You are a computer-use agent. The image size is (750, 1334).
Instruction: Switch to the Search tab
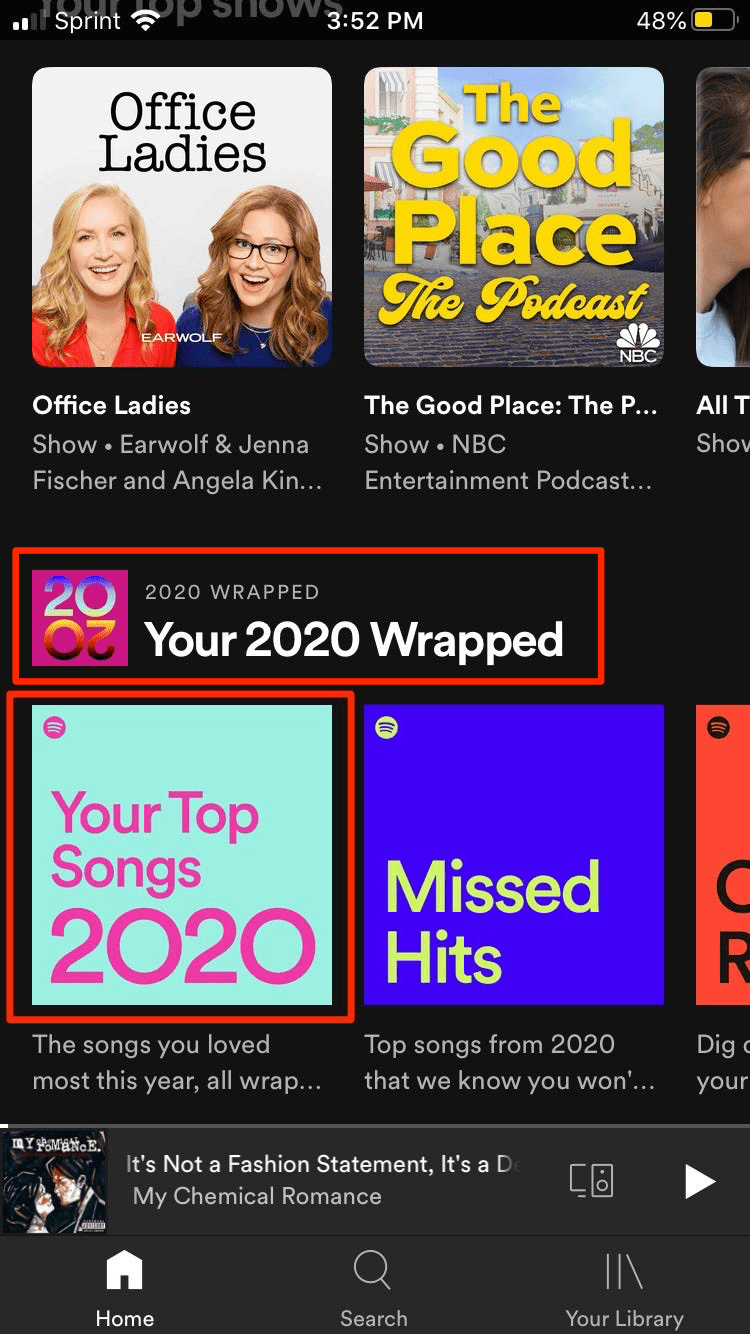click(x=373, y=1289)
